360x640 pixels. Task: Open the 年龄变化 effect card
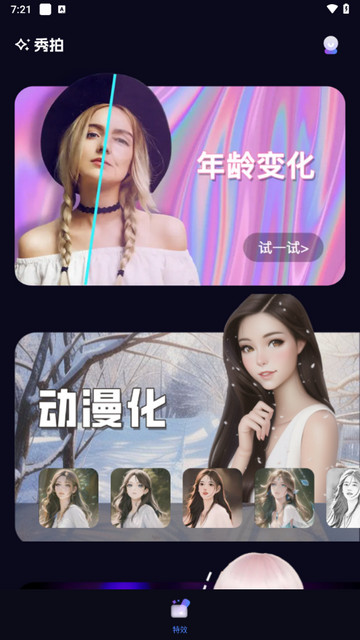click(180, 186)
